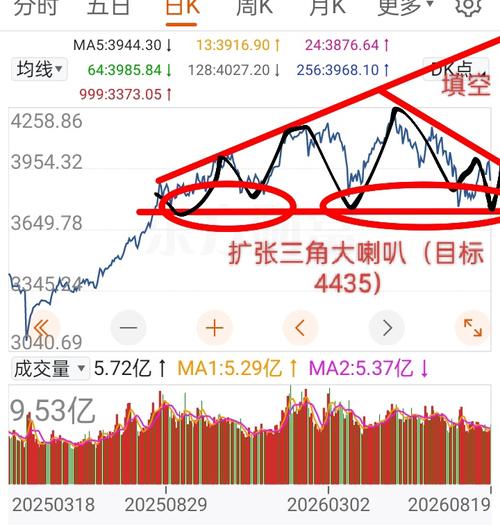Select the 日K tab
The width and height of the screenshot is (500, 525).
182,7
